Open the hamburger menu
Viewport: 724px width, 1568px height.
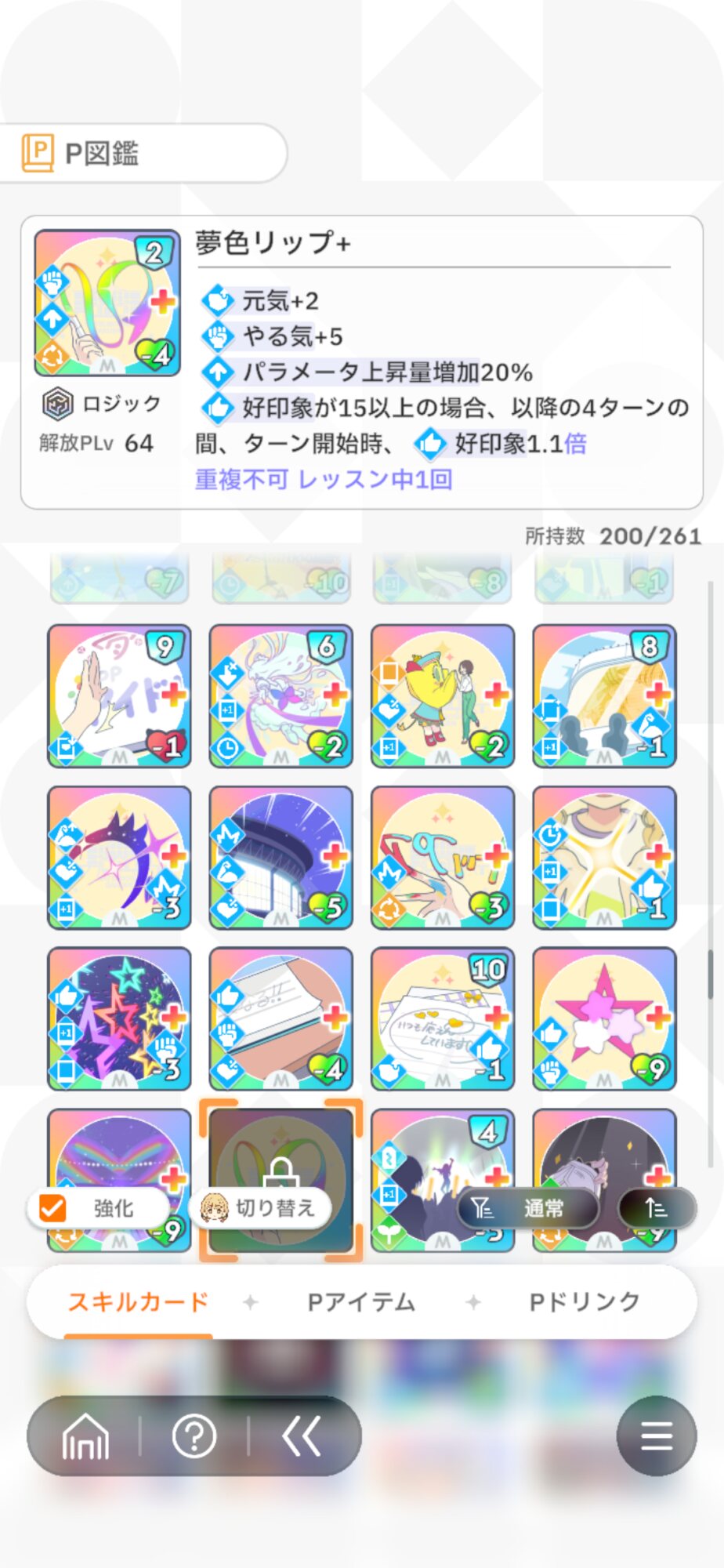point(656,1436)
